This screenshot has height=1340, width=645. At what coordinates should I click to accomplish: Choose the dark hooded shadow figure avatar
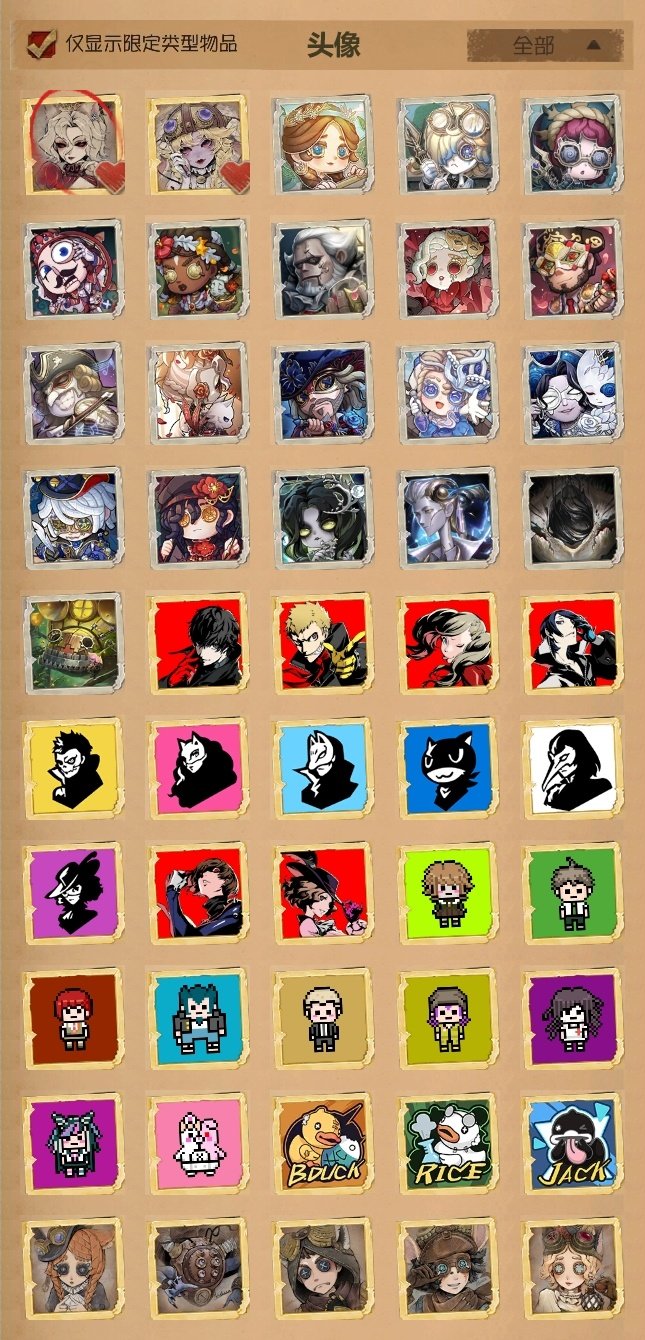[x=573, y=518]
